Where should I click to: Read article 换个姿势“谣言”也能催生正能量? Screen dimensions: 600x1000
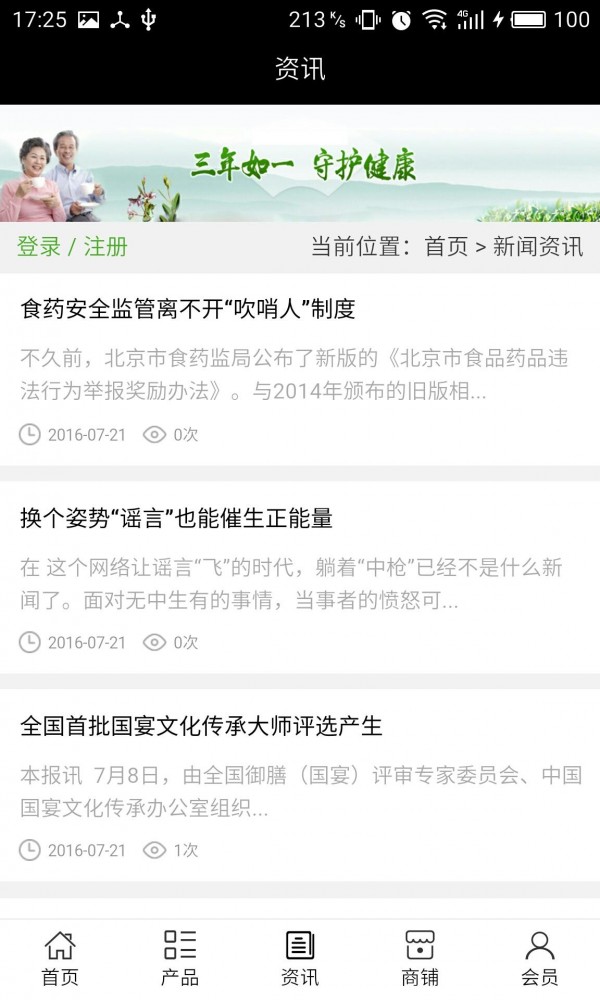click(177, 518)
